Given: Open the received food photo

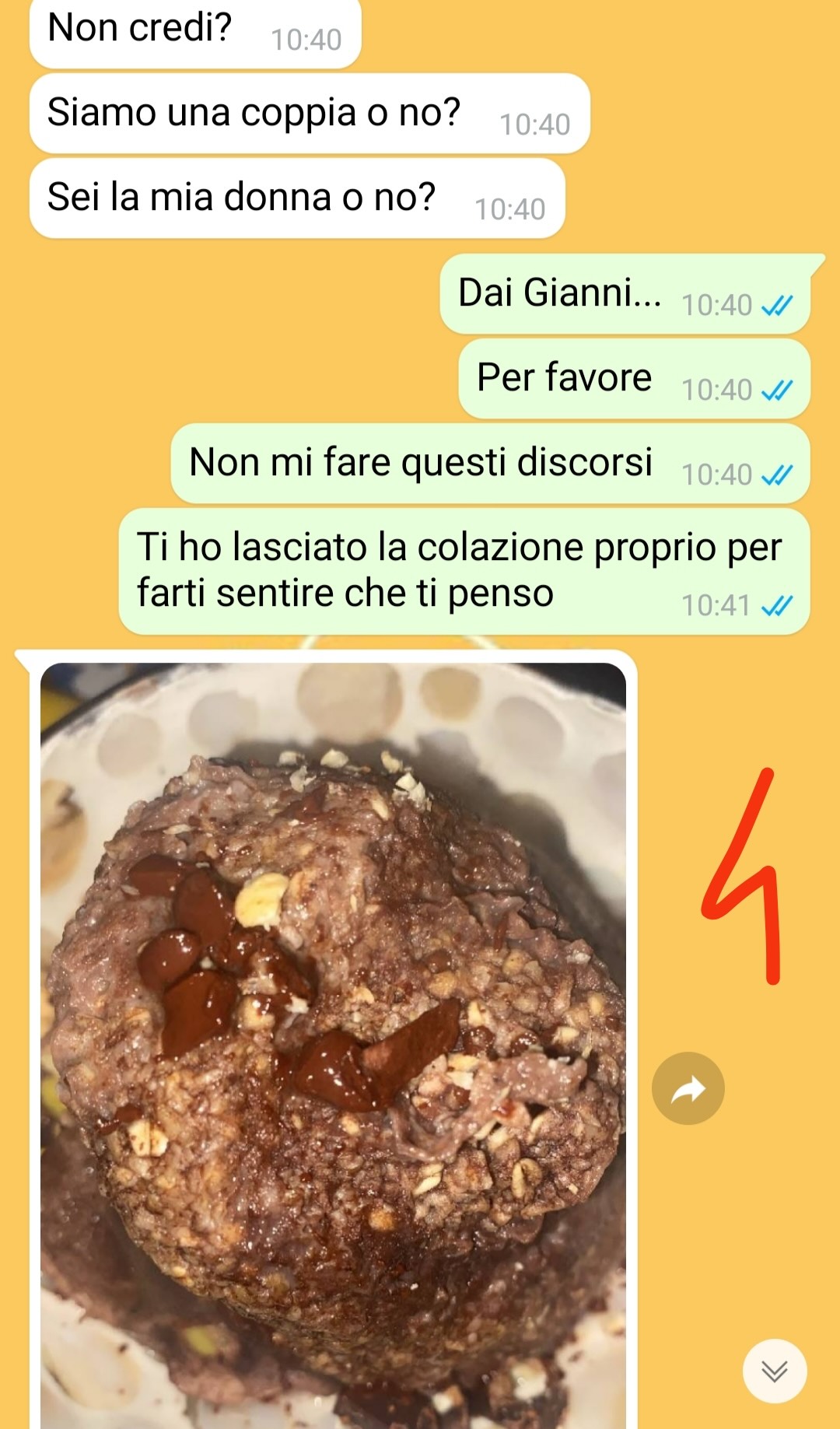Looking at the screenshot, I should click(333, 1042).
